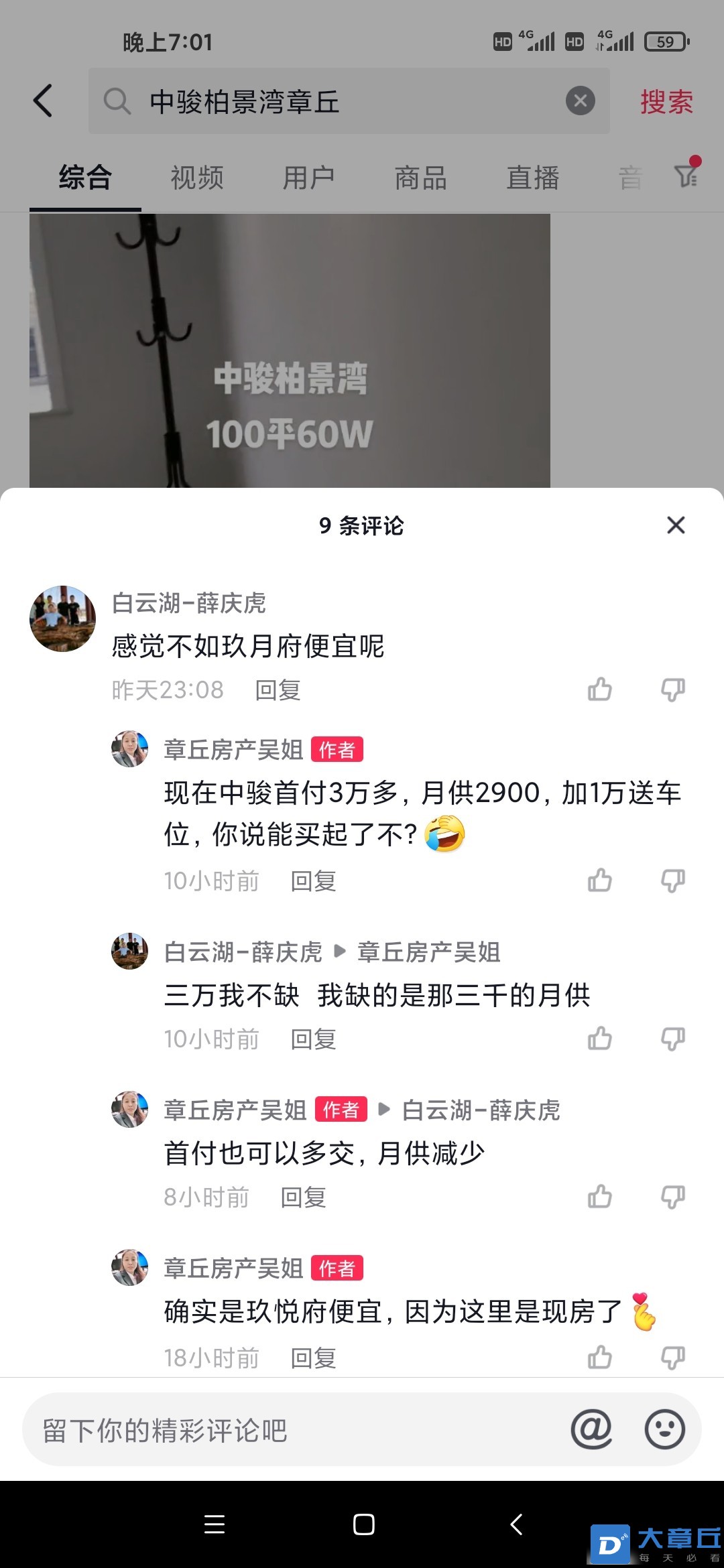Viewport: 724px width, 1568px height.
Task: Like the comment 感觉不如玖月府便宜呢
Action: (600, 689)
